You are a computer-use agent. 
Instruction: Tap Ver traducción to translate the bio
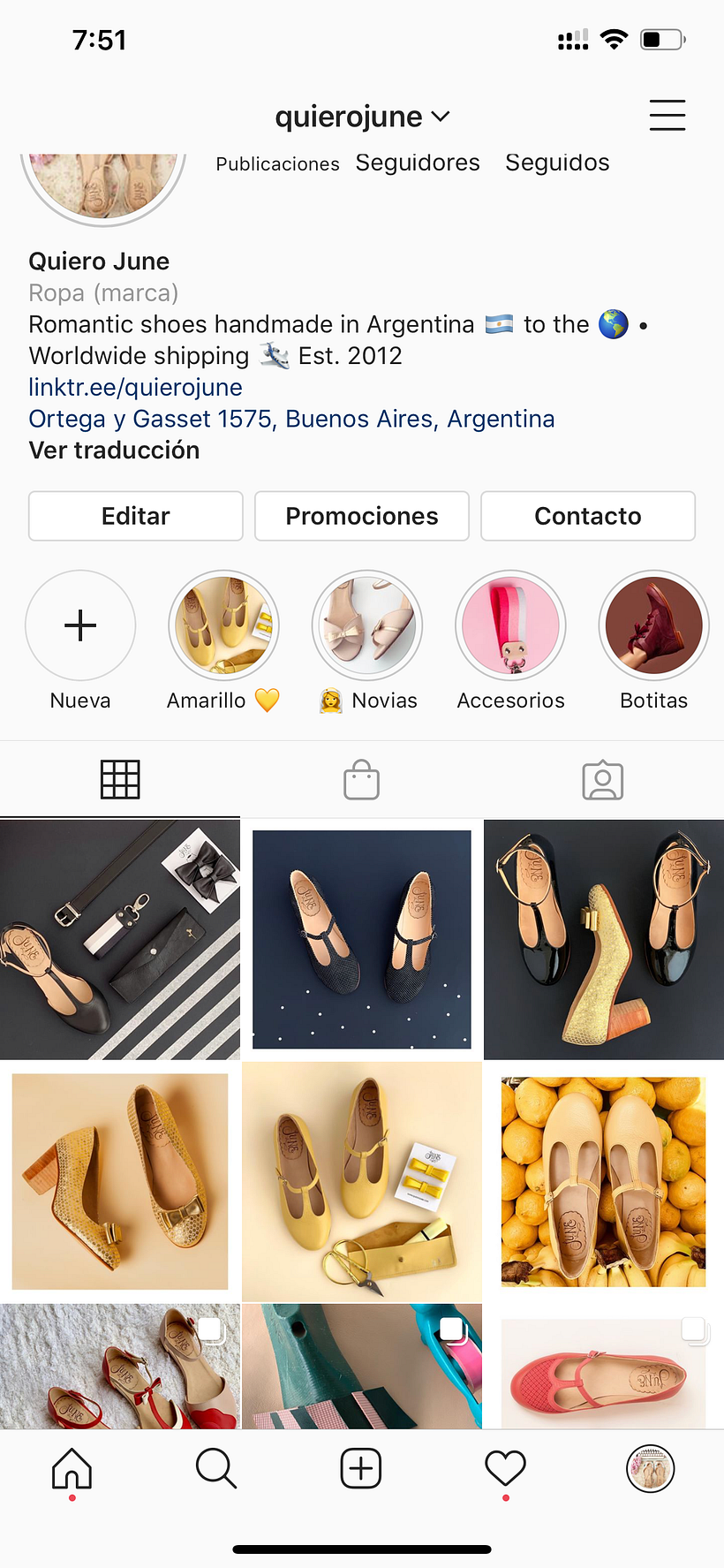point(113,450)
